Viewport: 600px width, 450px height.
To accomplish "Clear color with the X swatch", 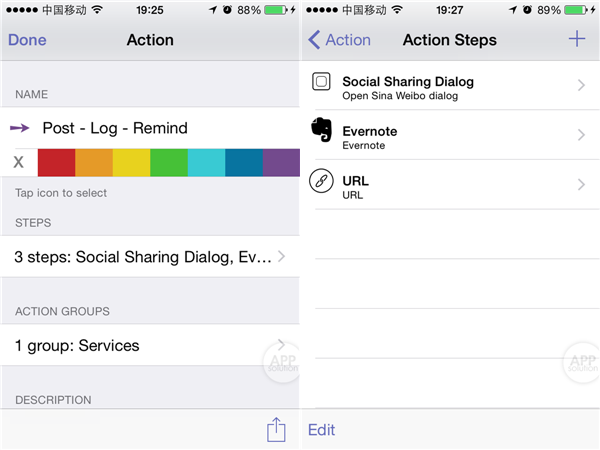I will [x=18, y=162].
